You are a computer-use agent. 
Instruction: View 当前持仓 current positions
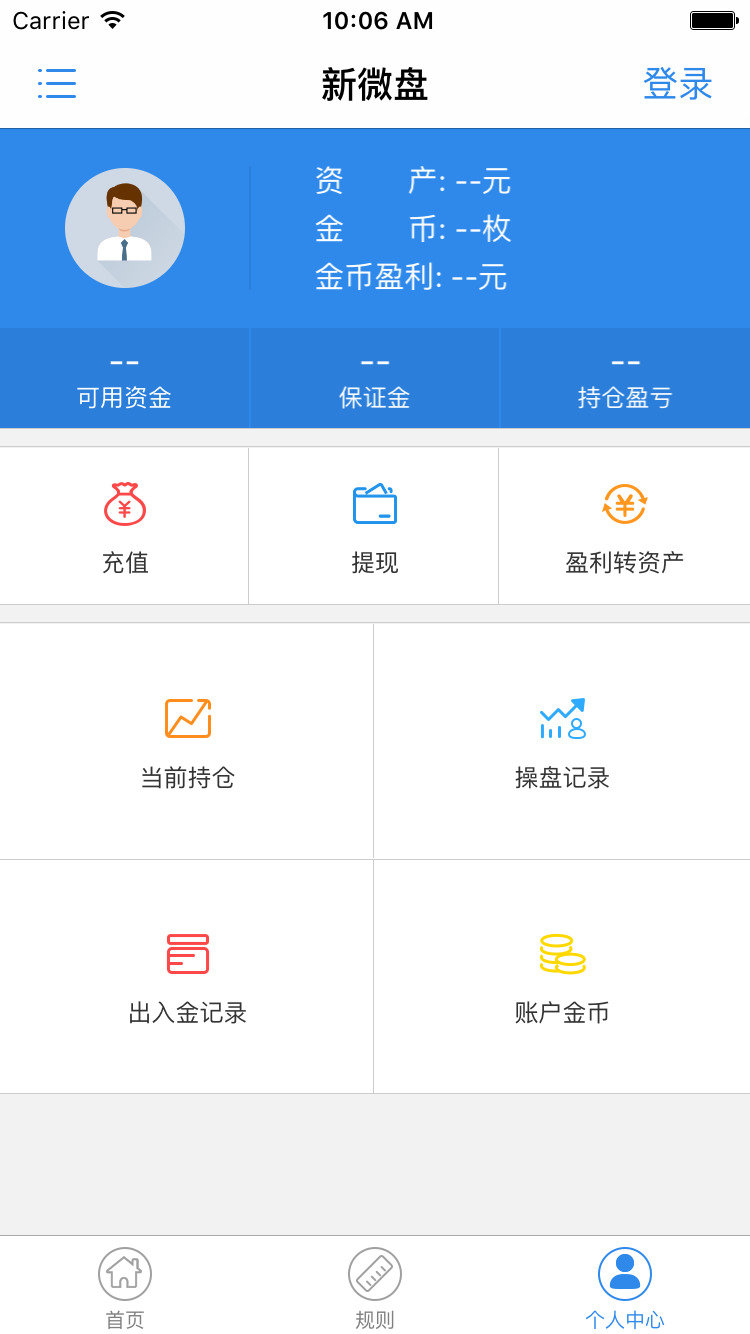click(x=187, y=741)
